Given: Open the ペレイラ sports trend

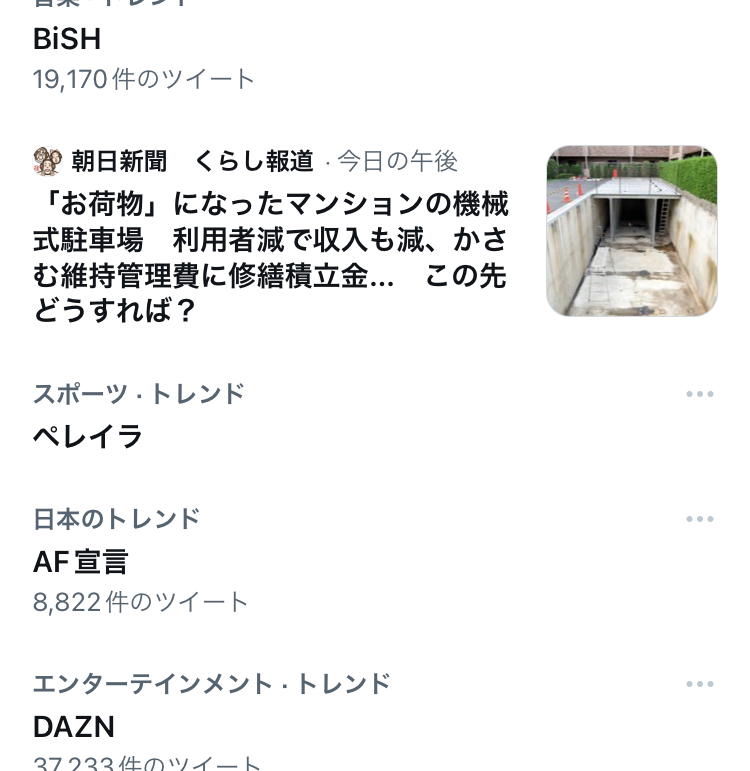Looking at the screenshot, I should click(x=88, y=436).
